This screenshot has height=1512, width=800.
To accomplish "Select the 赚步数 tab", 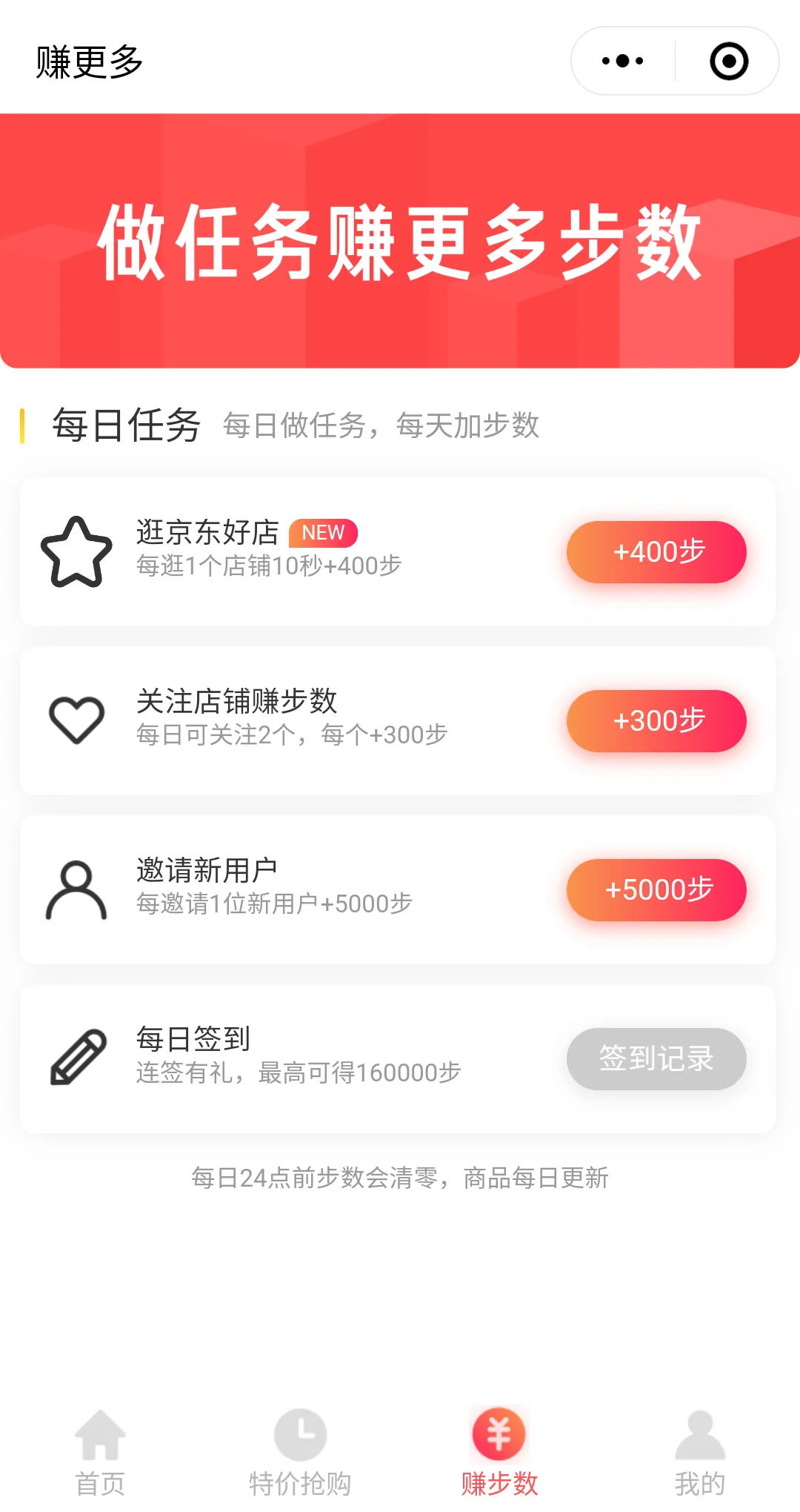I will pyautogui.click(x=499, y=1453).
